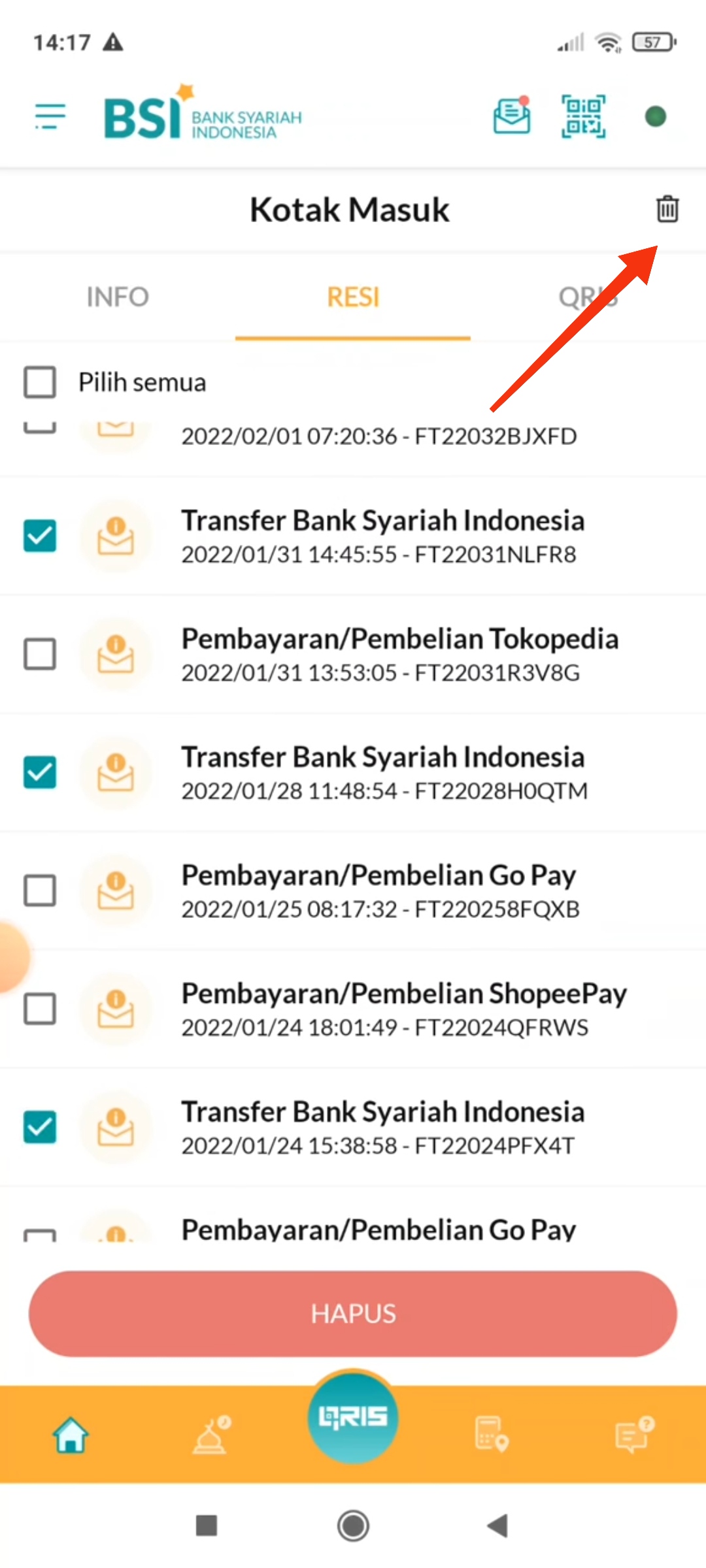This screenshot has width=706, height=1568.
Task: Check the Pilih semua checkbox
Action: (39, 382)
